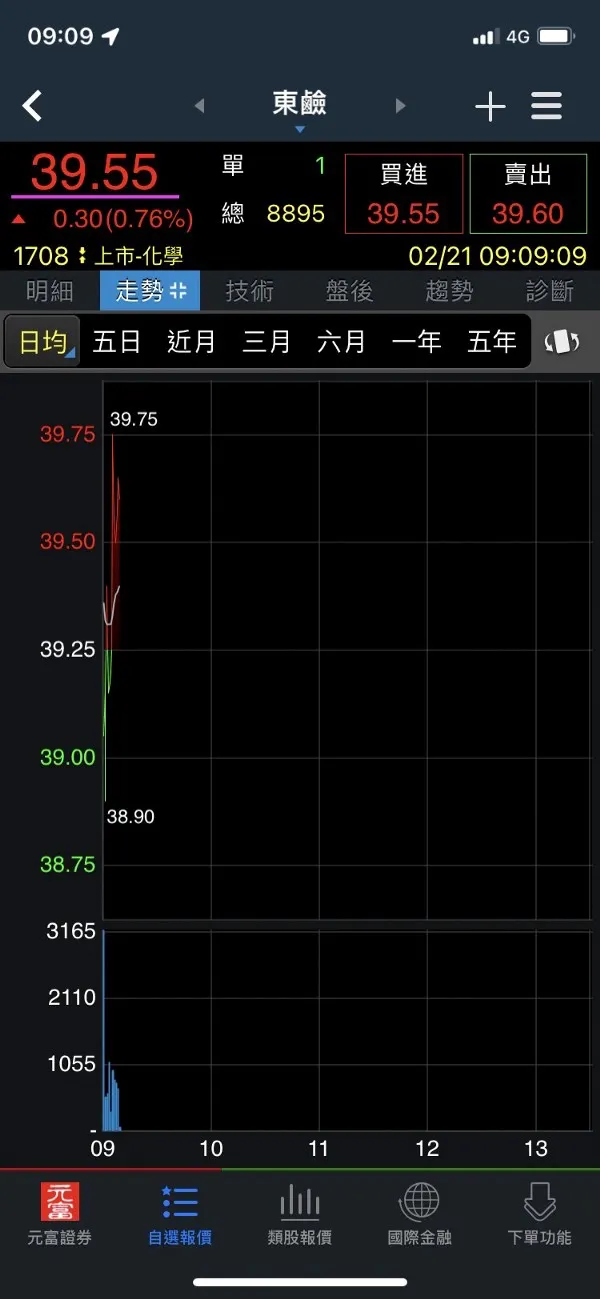The image size is (600, 1299).
Task: Switch to the next stock arrow
Action: point(401,106)
